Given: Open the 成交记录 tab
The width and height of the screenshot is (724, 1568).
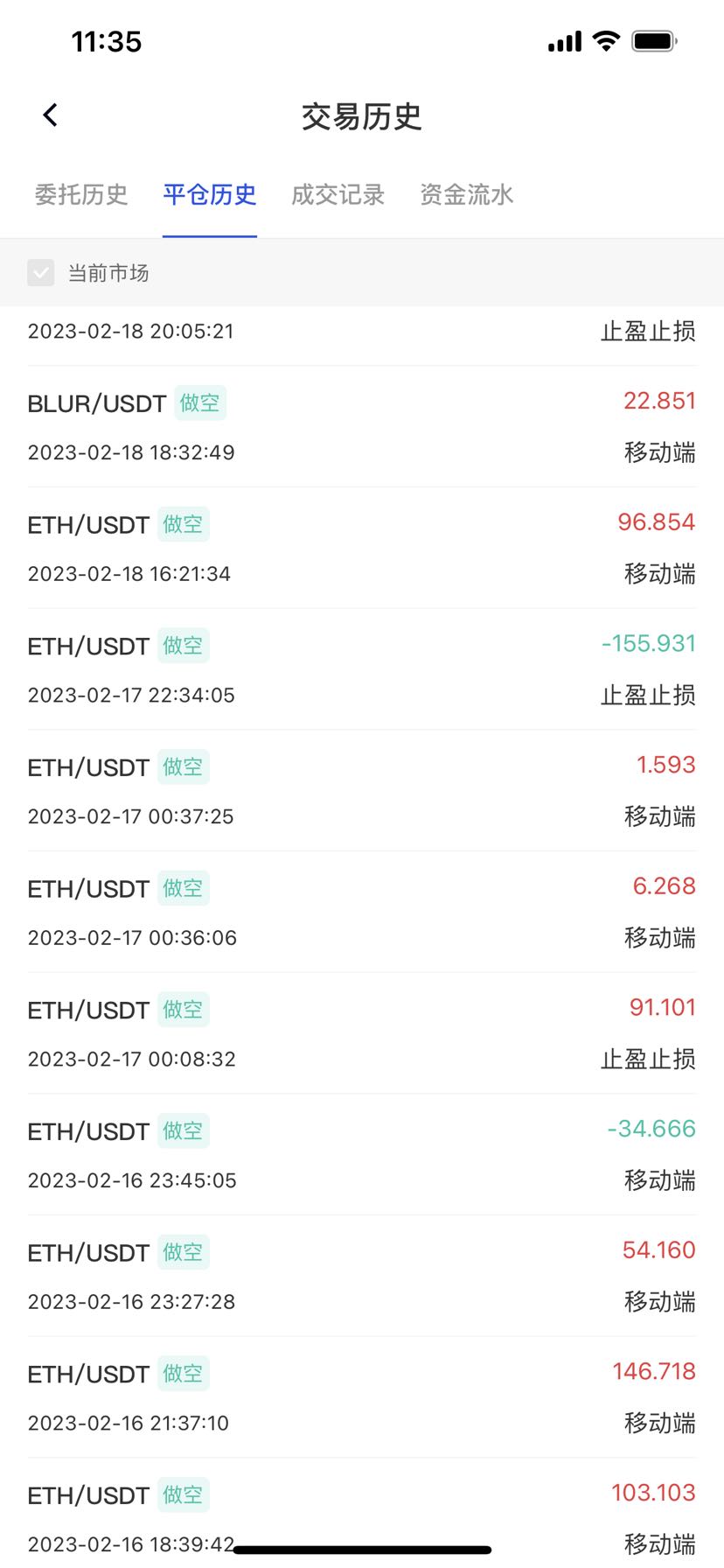Looking at the screenshot, I should pos(338,194).
